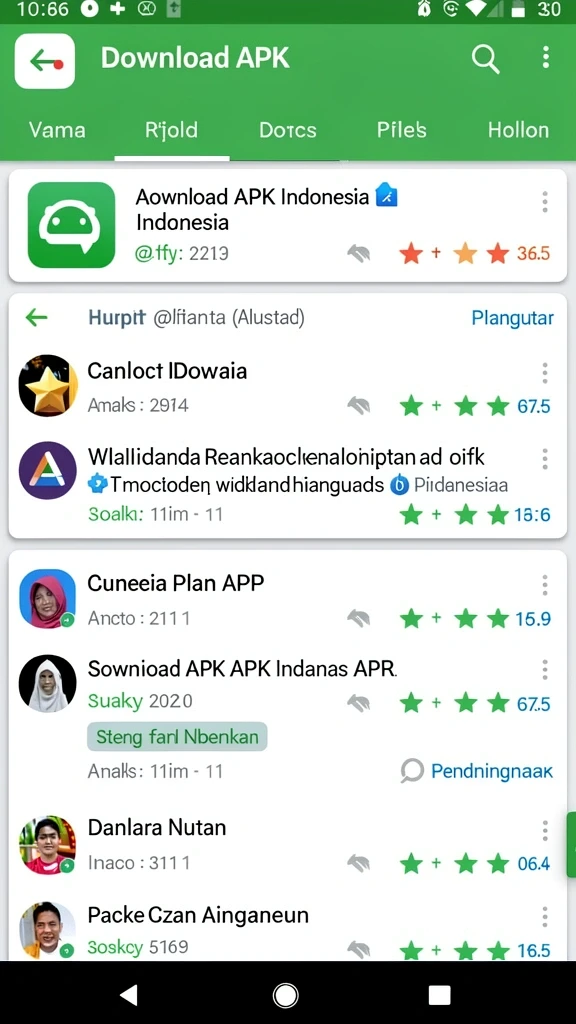Screen dimensions: 576x1024
Task: Reply to the Cuneeia Plan APP entry
Action: (359, 618)
